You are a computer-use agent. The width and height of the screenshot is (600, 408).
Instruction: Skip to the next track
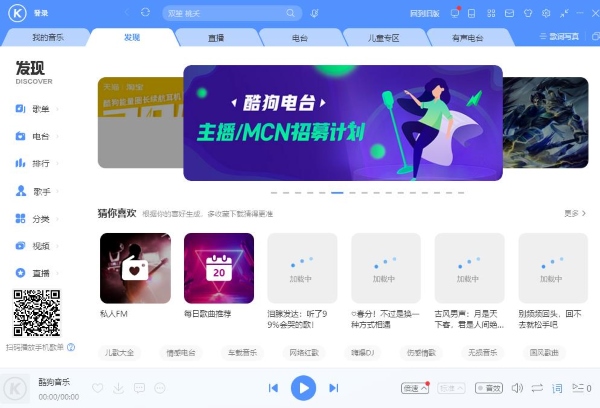[x=334, y=387]
